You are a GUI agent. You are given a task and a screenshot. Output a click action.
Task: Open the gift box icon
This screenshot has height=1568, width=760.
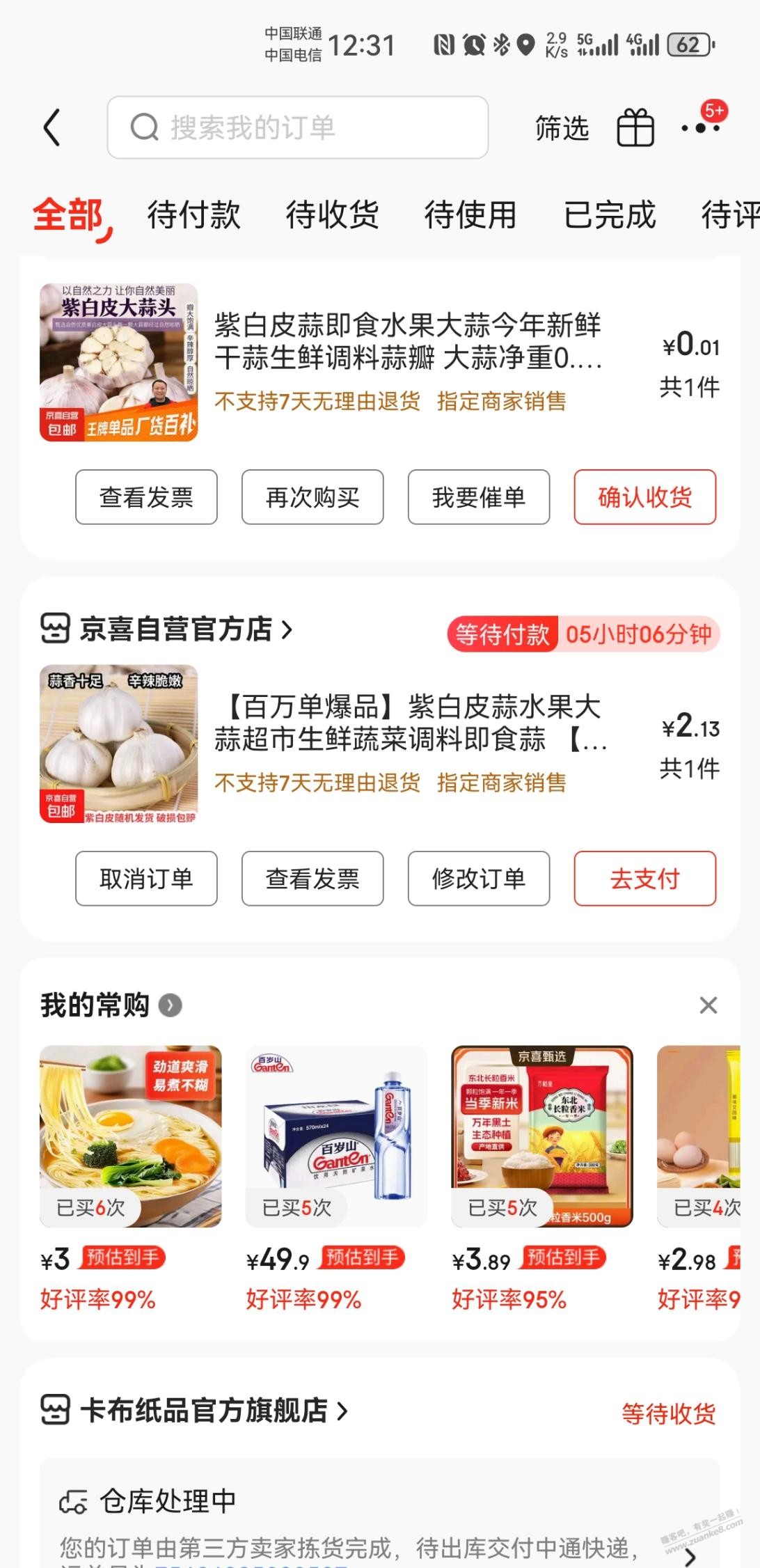[635, 128]
